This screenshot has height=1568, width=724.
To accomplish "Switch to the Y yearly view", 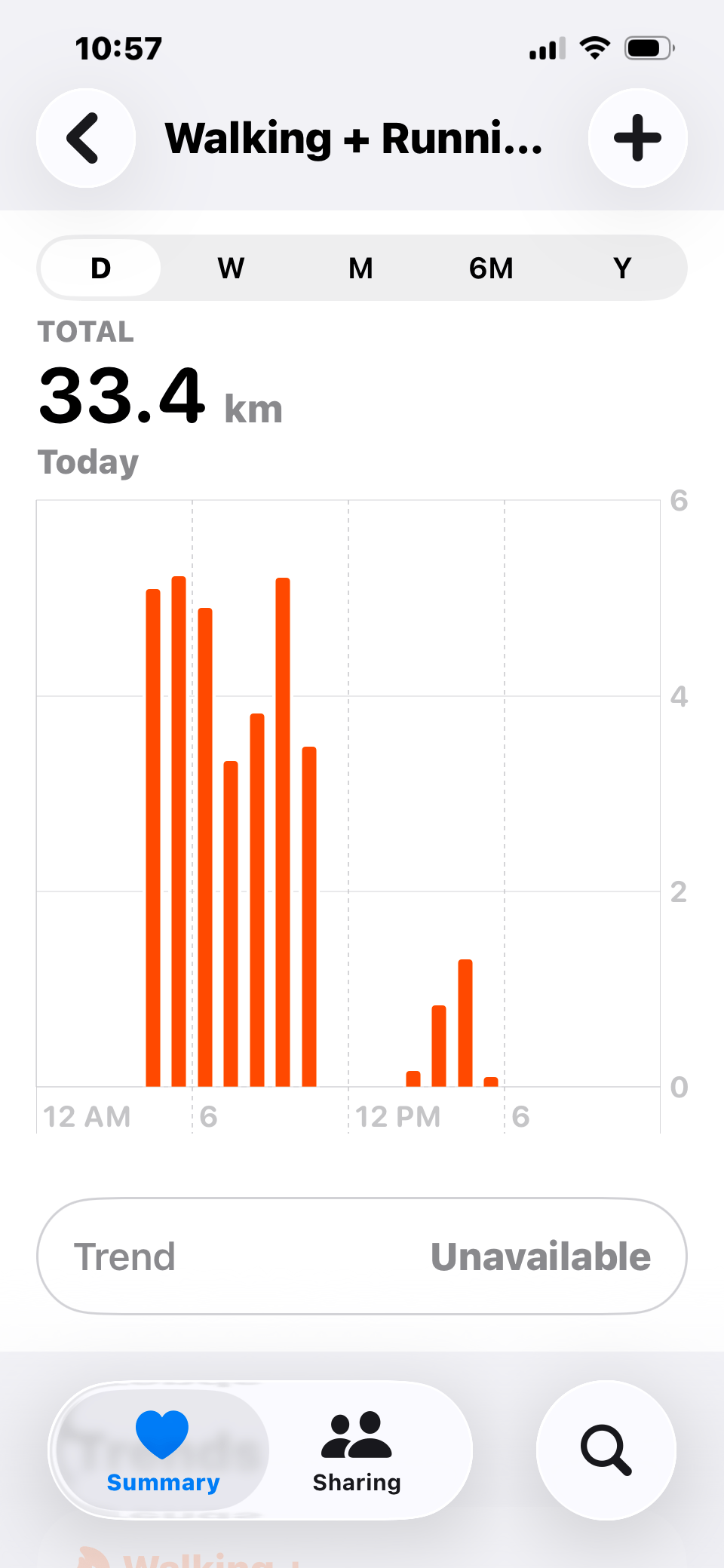I will click(622, 268).
